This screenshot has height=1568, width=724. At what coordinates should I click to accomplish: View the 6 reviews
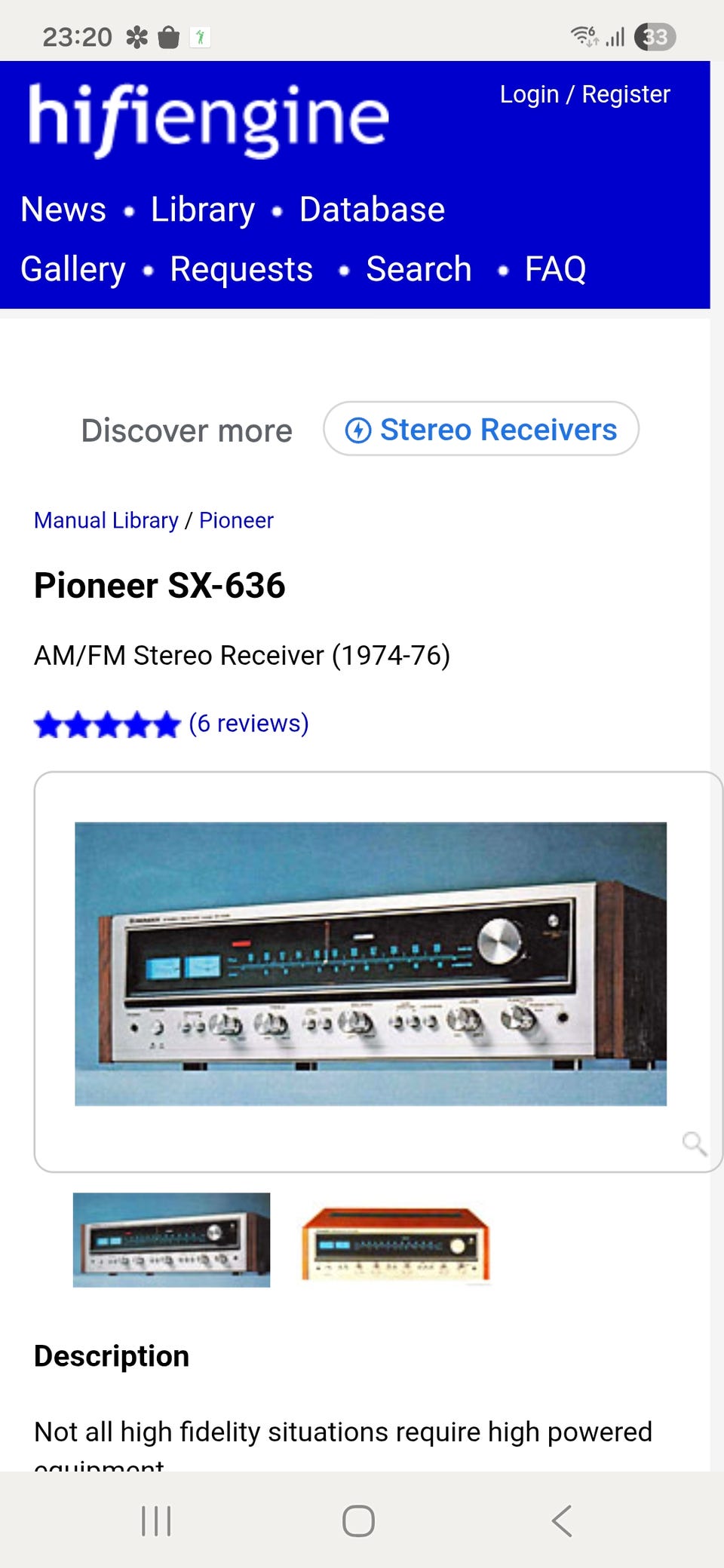pyautogui.click(x=248, y=723)
